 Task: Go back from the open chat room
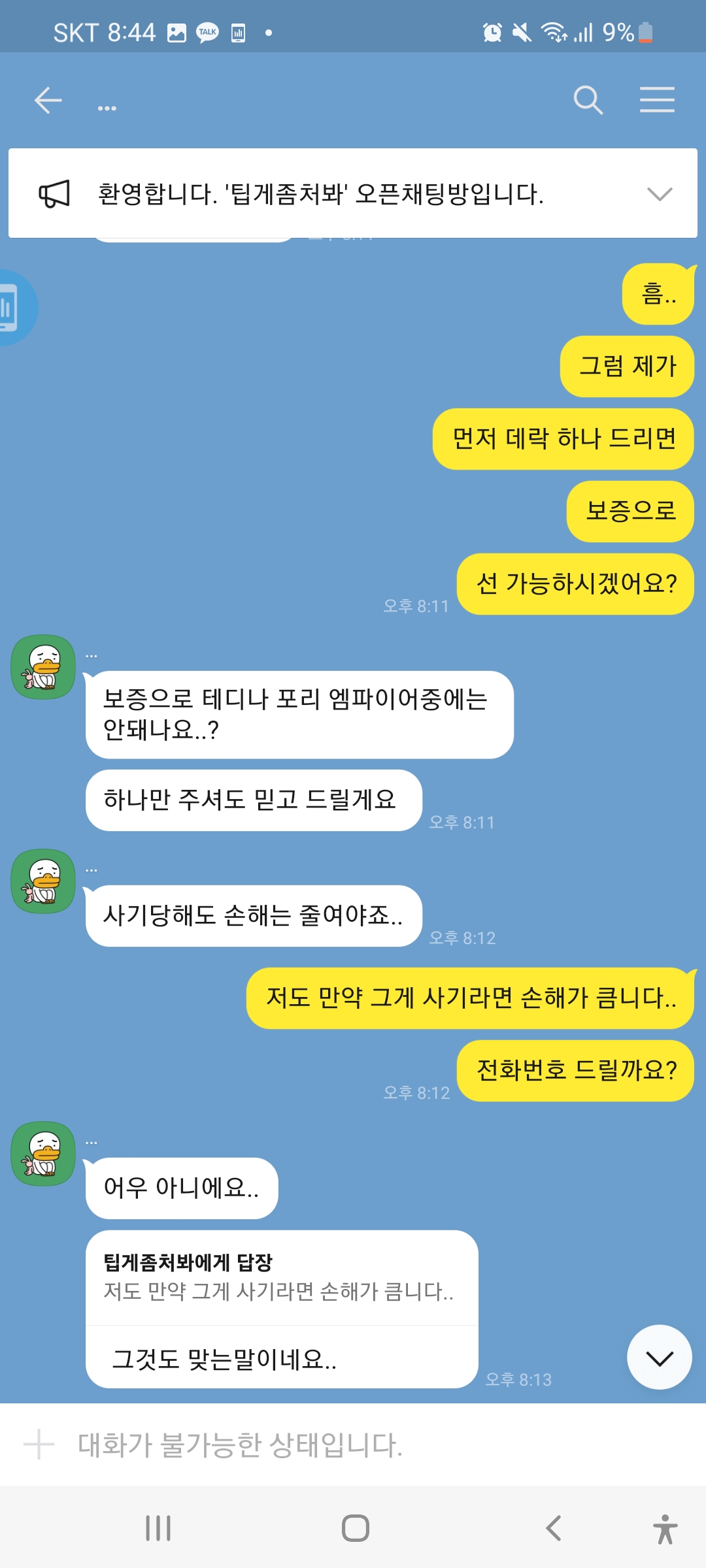pyautogui.click(x=48, y=101)
